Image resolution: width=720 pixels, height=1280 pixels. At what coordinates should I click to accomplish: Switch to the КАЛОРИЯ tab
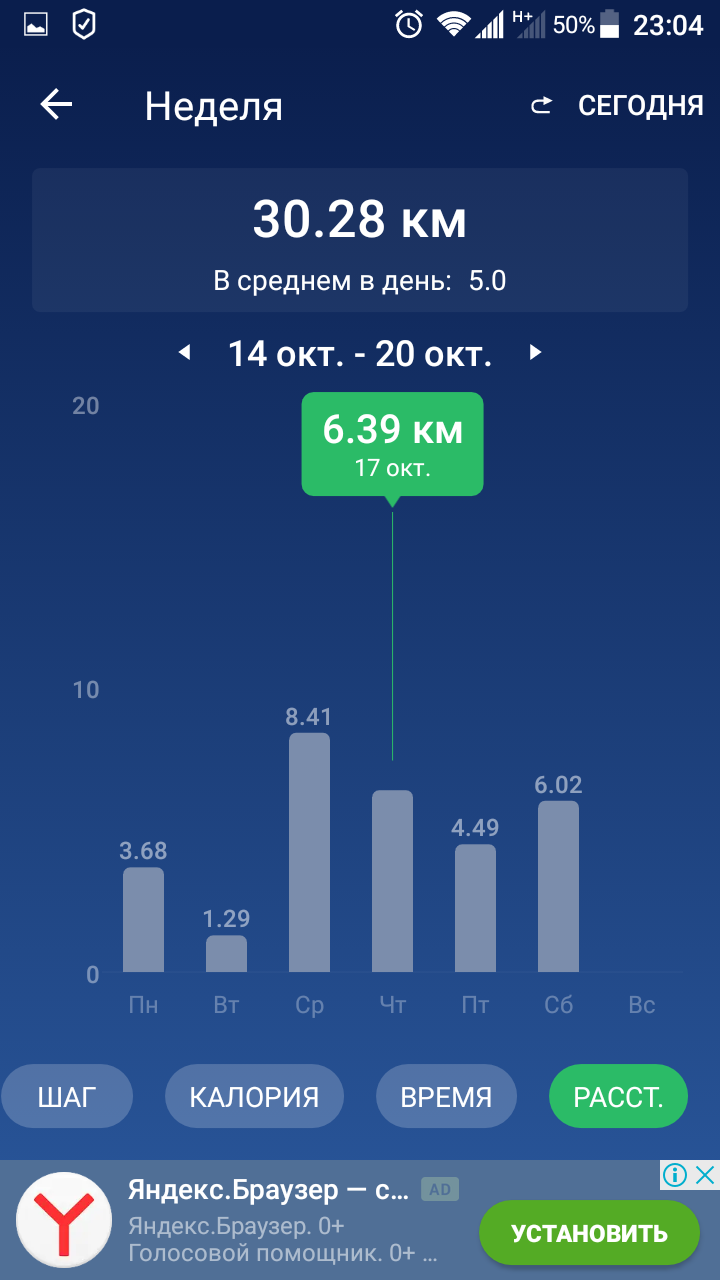pos(254,1097)
